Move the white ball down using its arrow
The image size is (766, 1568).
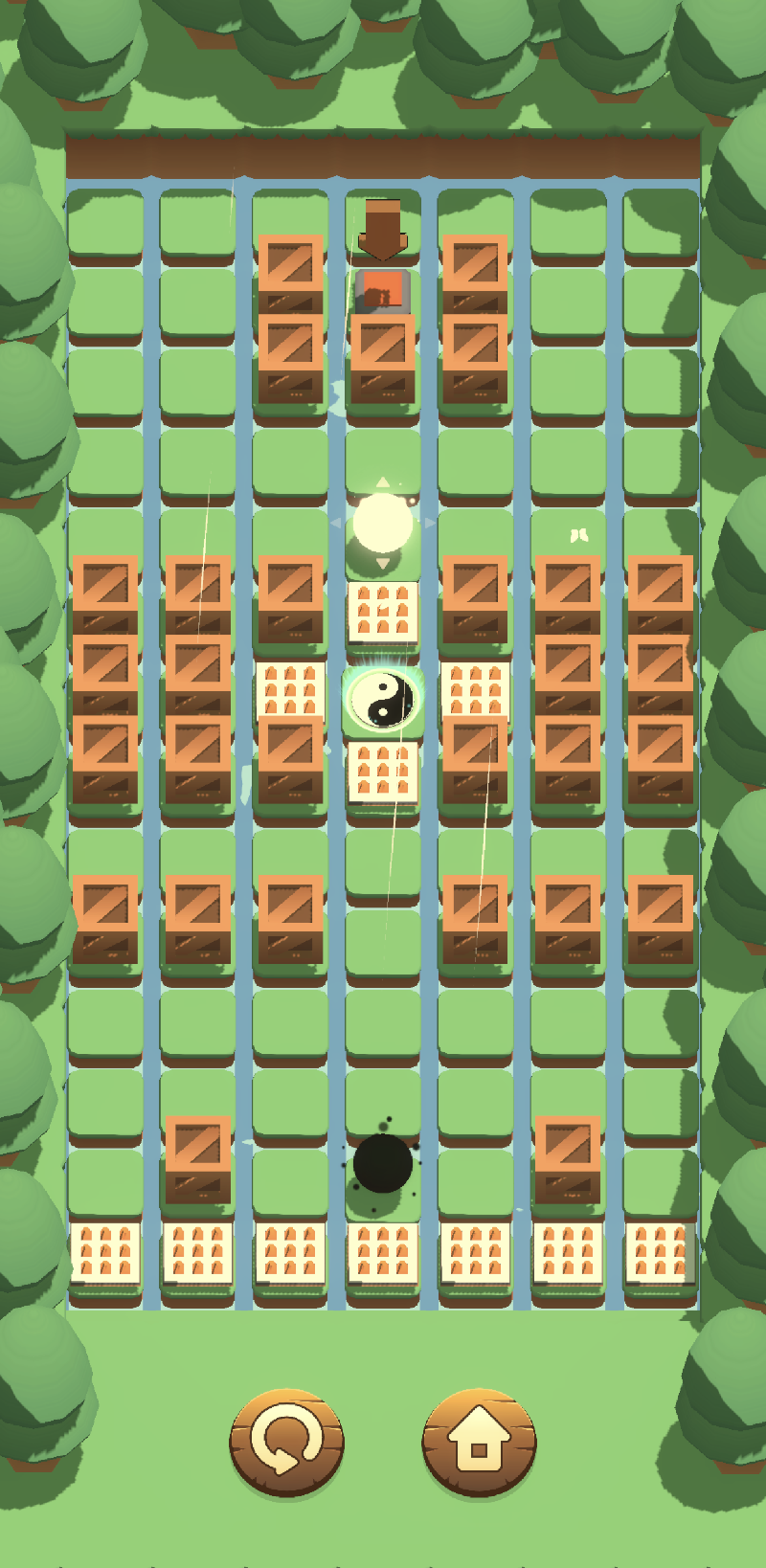[383, 564]
